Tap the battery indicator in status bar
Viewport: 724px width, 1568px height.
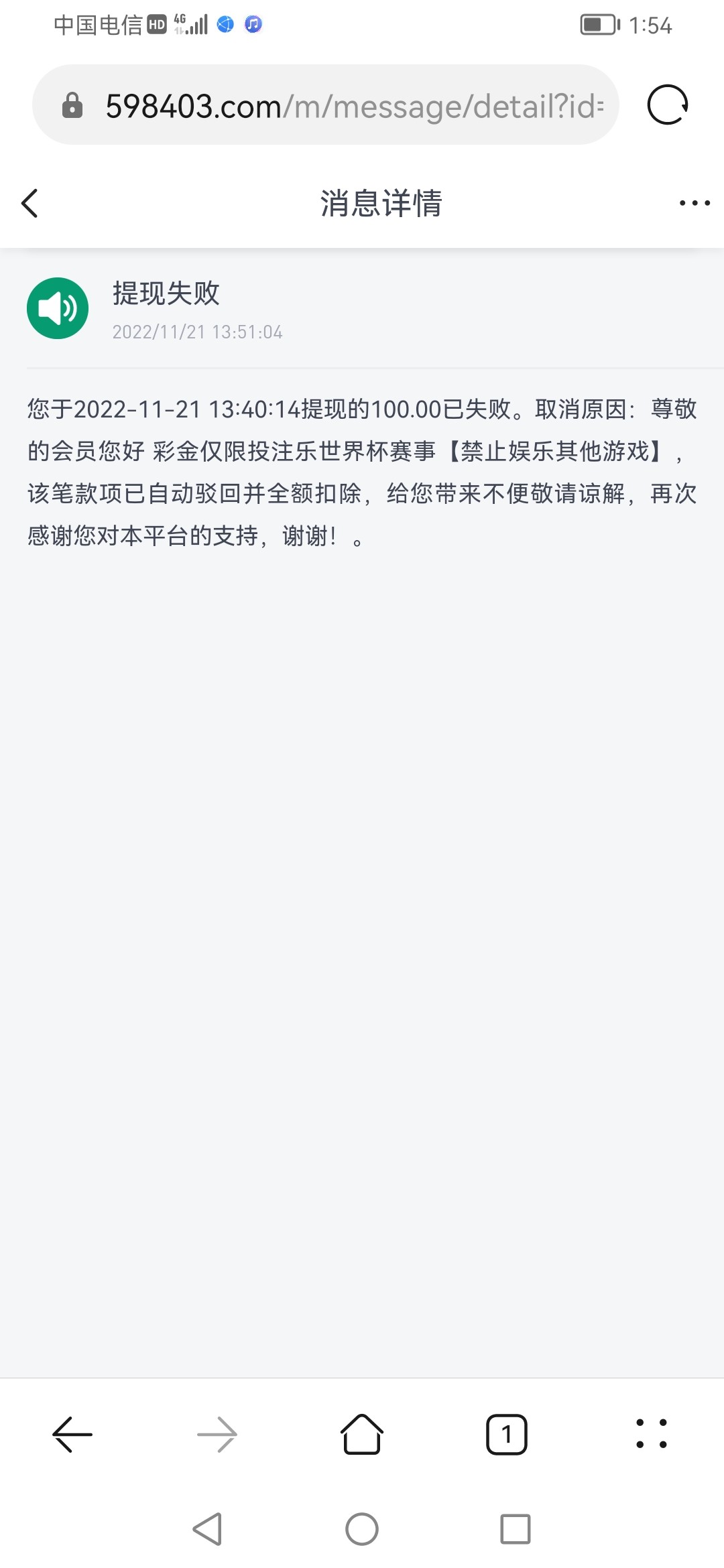tap(599, 24)
